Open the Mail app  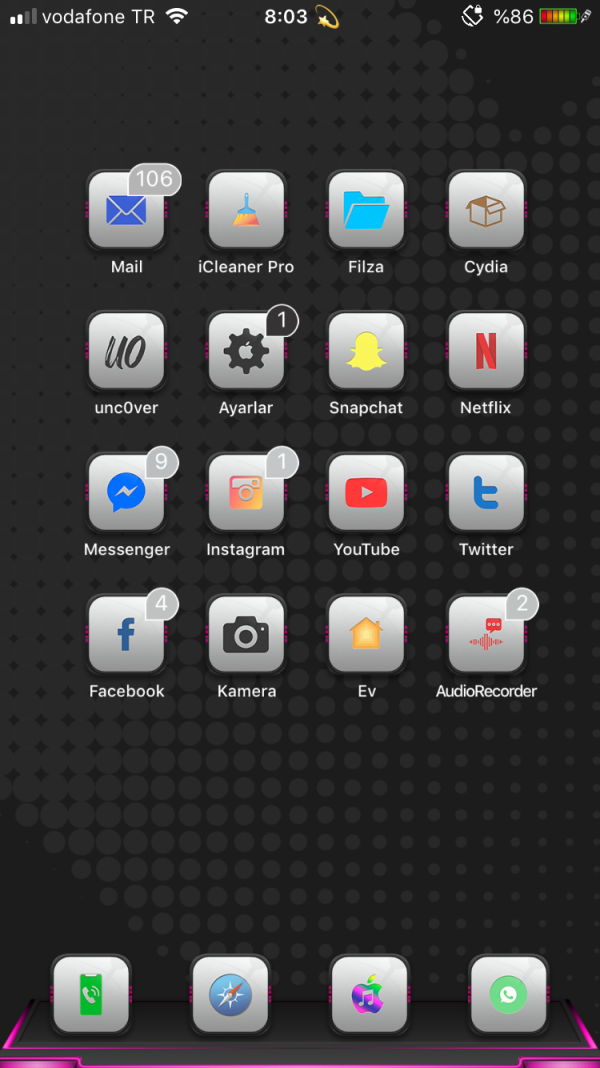point(126,210)
